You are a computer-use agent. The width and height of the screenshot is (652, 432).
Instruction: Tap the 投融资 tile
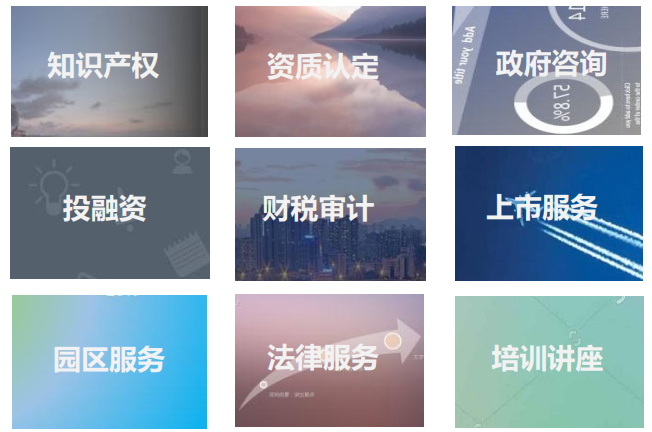109,213
